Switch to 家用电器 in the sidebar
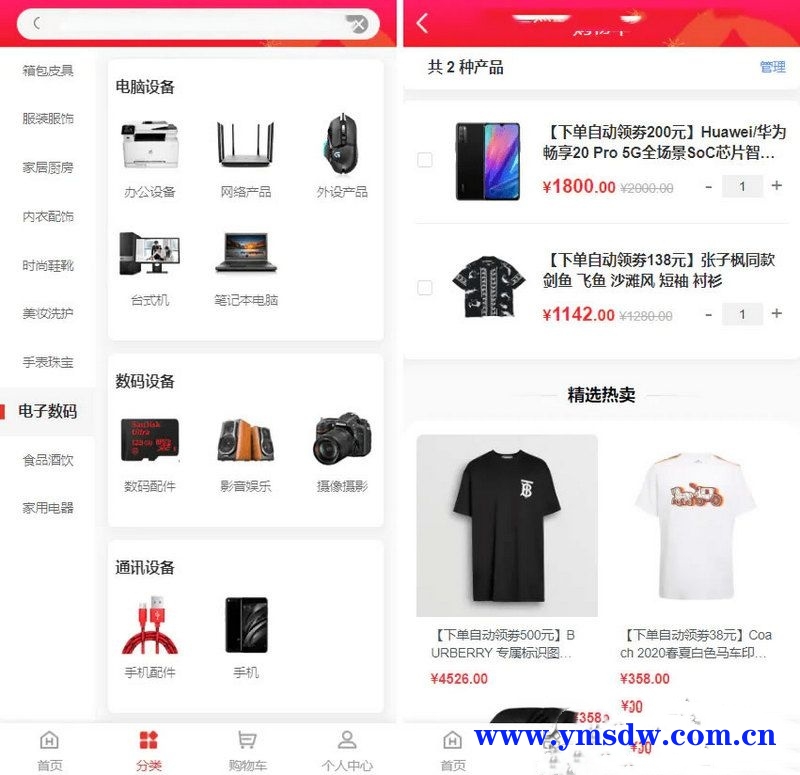The image size is (800, 775). [x=48, y=508]
